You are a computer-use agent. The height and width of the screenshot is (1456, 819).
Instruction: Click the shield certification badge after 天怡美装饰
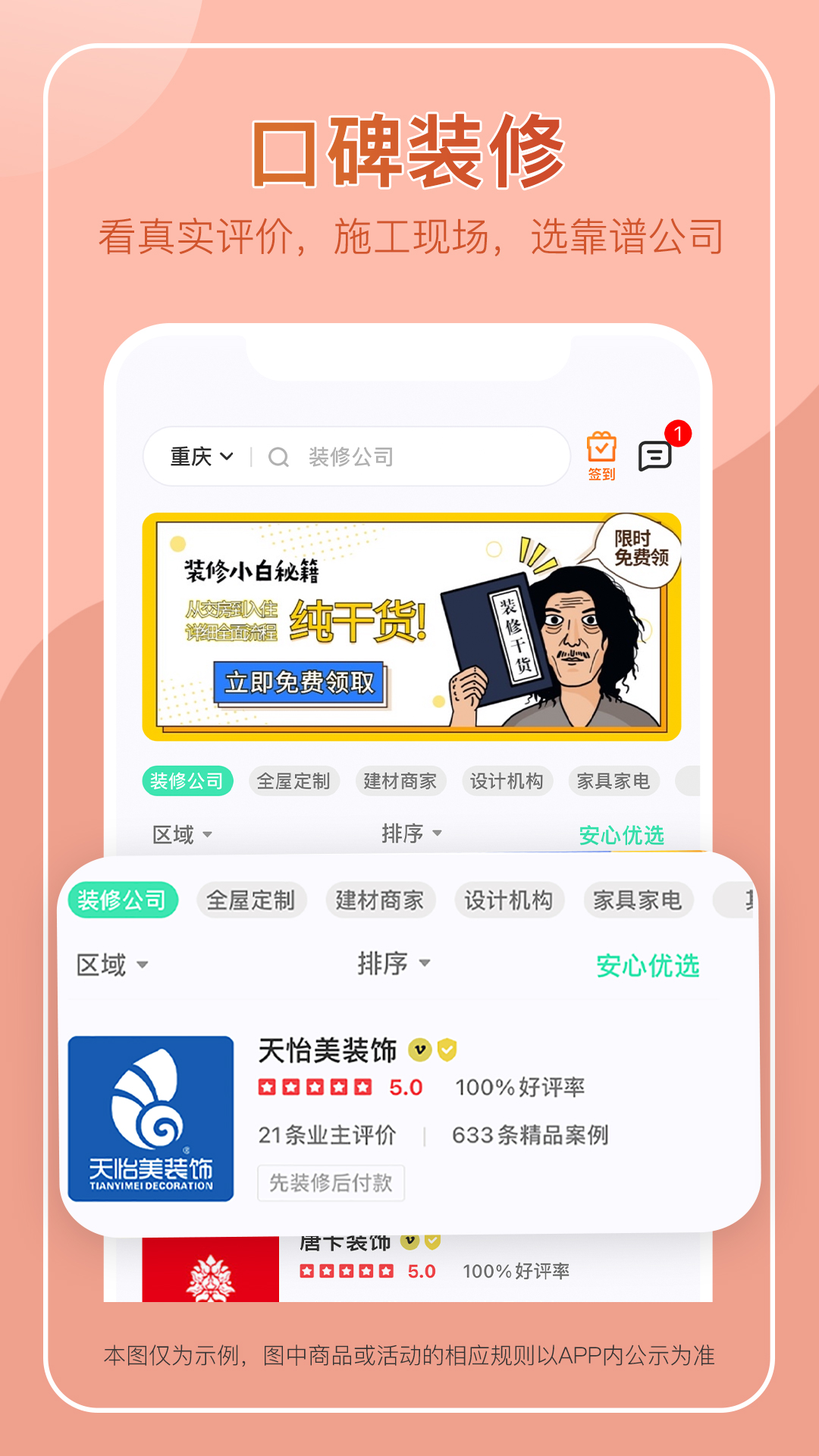click(447, 1048)
